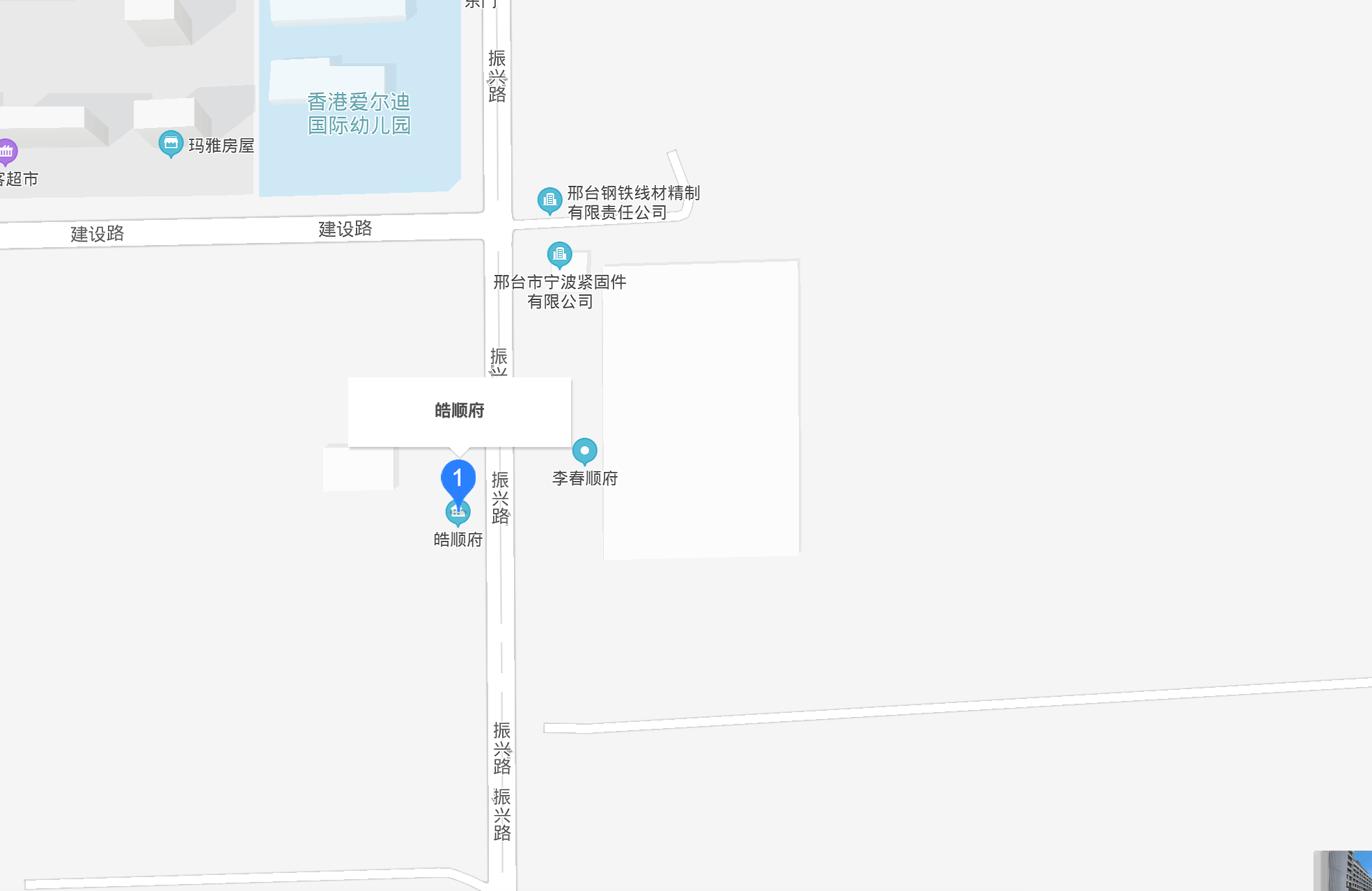Screen dimensions: 1372x891
Task: Select the 李春顺府 map marker
Action: (584, 451)
